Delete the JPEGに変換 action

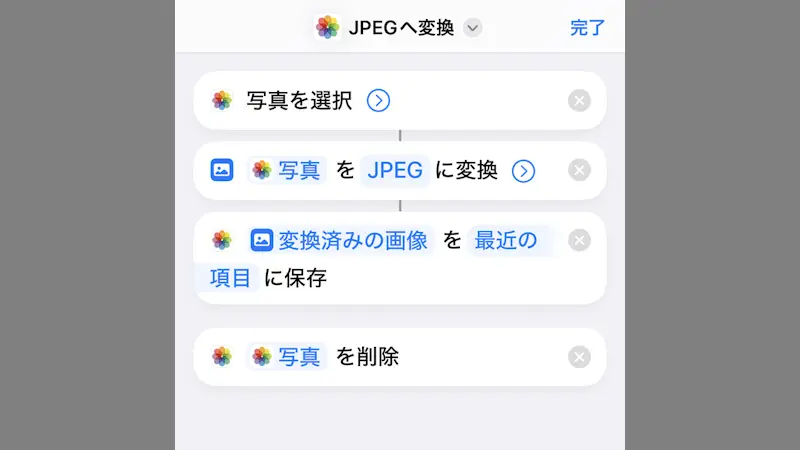[579, 170]
